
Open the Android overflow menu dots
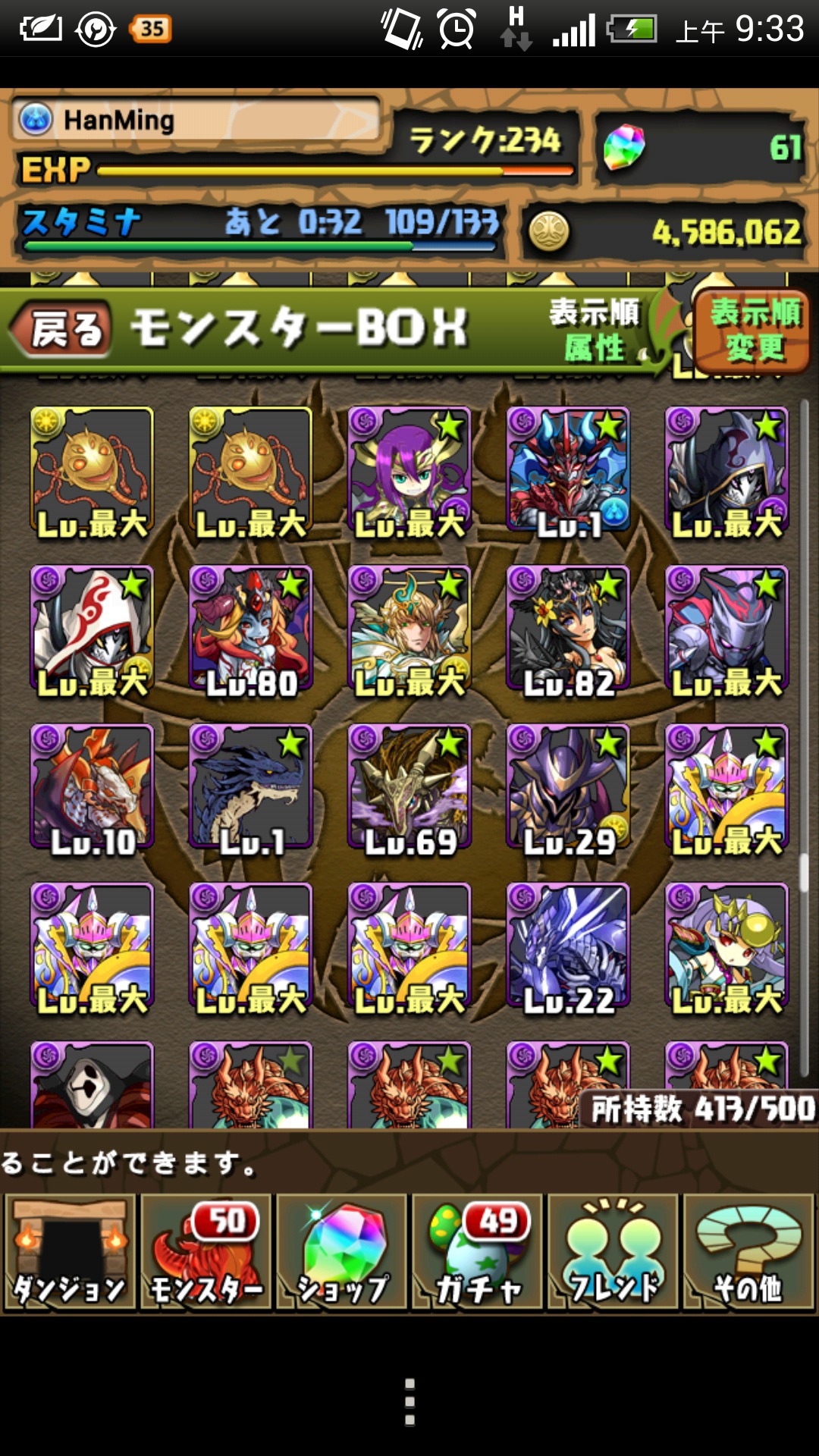[x=409, y=1402]
